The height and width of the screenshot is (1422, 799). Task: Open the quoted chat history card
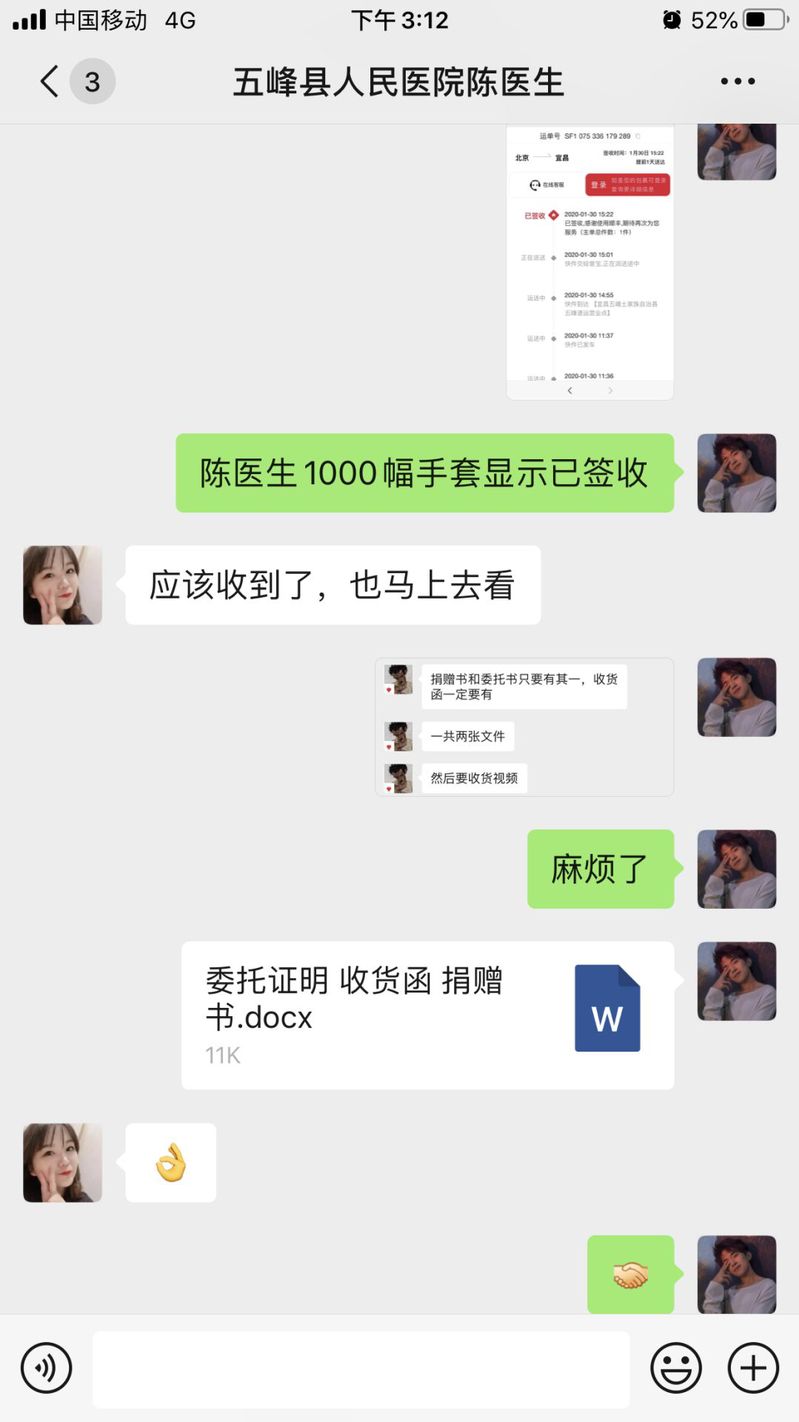(x=524, y=727)
